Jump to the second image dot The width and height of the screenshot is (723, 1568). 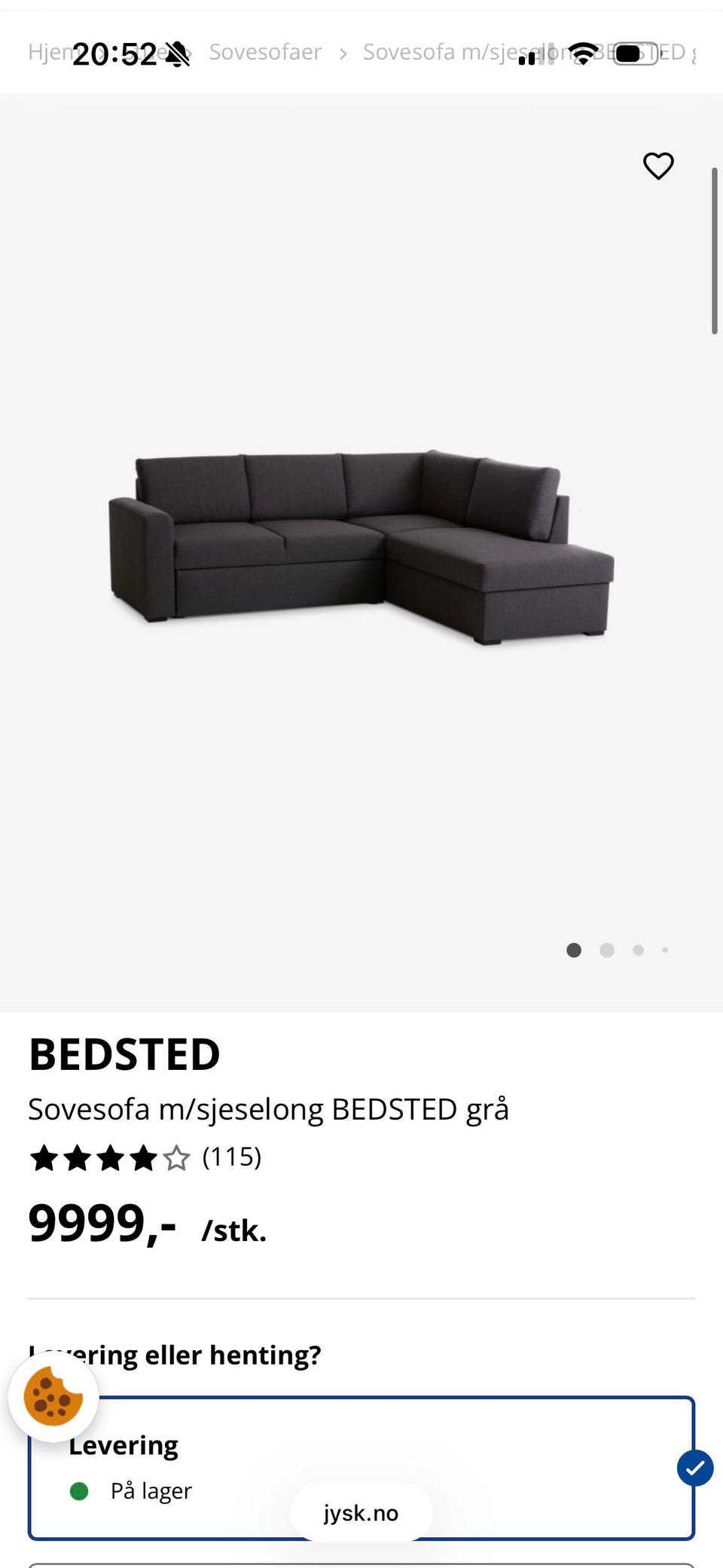(x=607, y=950)
